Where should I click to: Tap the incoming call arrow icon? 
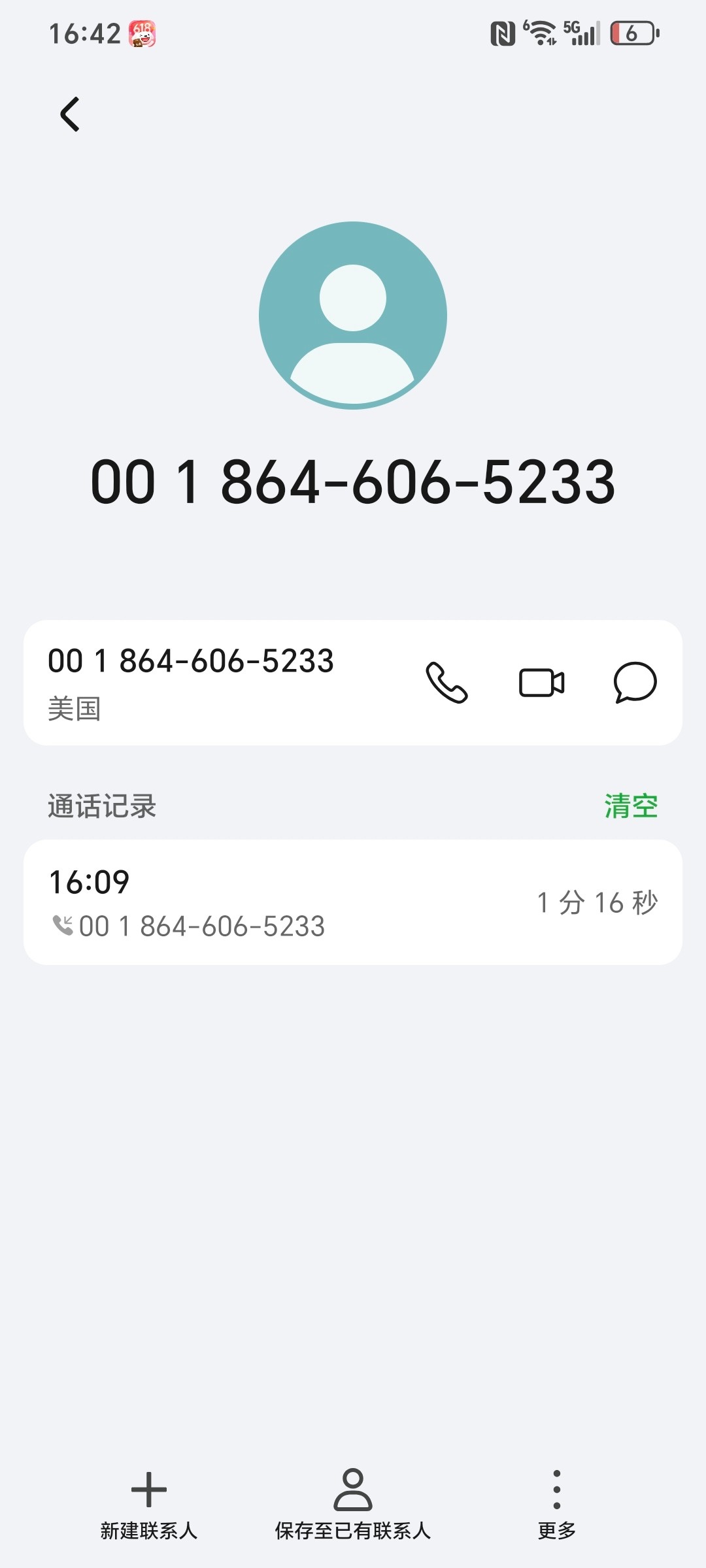click(62, 926)
